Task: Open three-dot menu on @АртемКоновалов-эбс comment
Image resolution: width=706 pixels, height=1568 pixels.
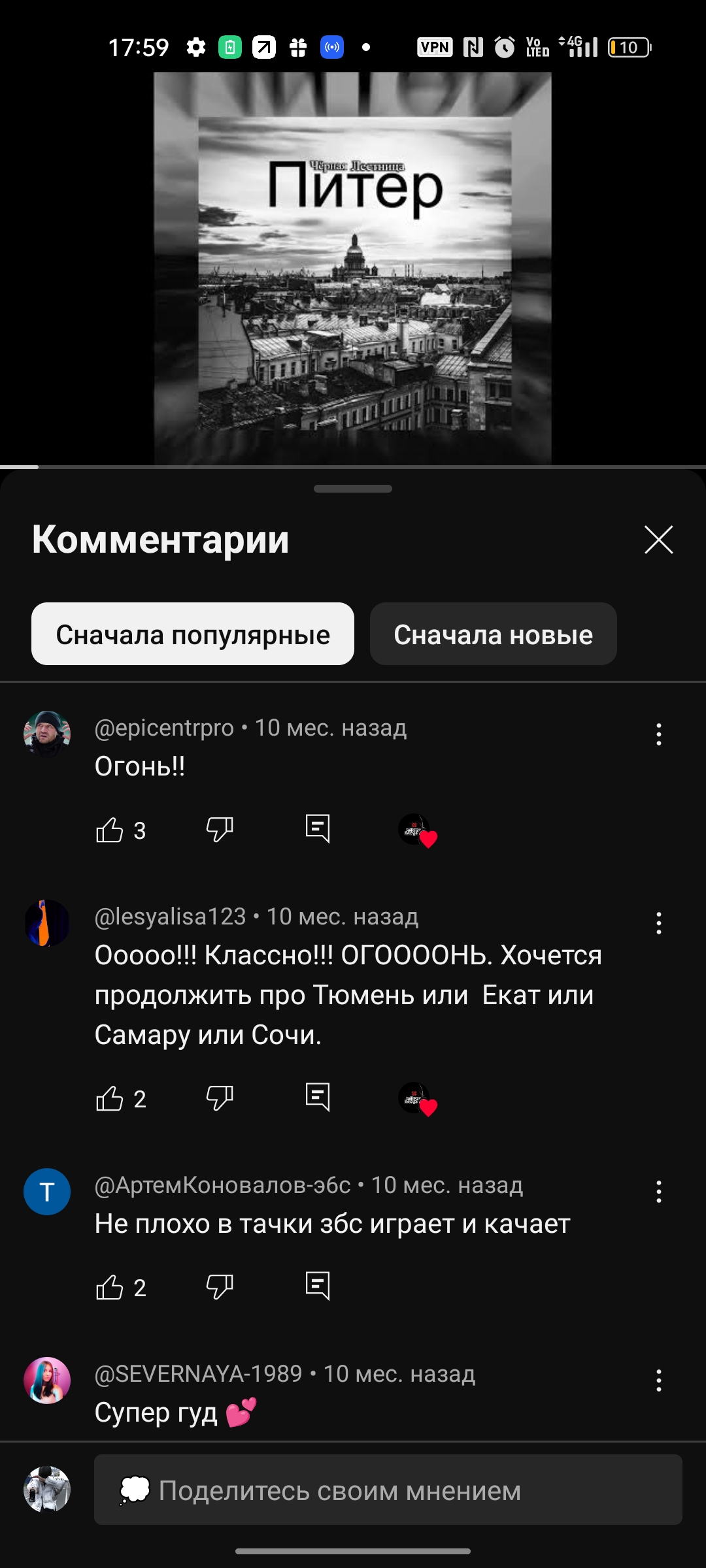Action: [x=660, y=1190]
